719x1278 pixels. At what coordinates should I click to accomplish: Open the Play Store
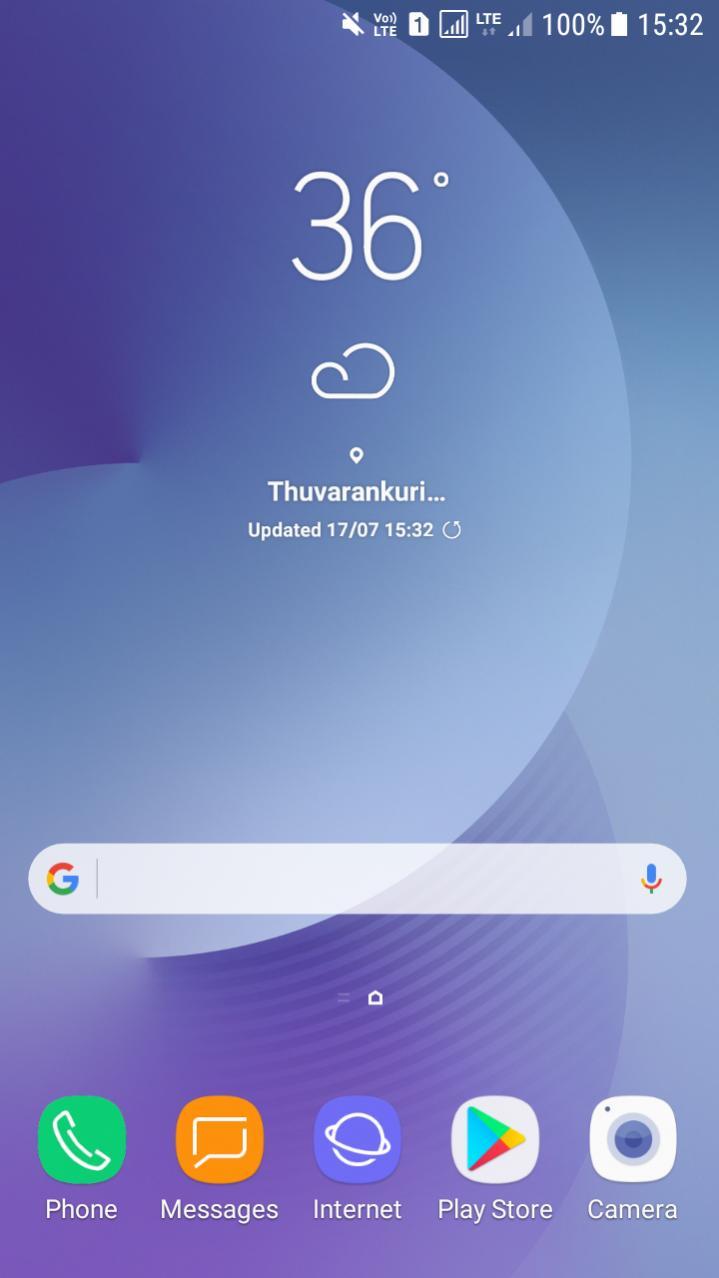click(x=495, y=1140)
